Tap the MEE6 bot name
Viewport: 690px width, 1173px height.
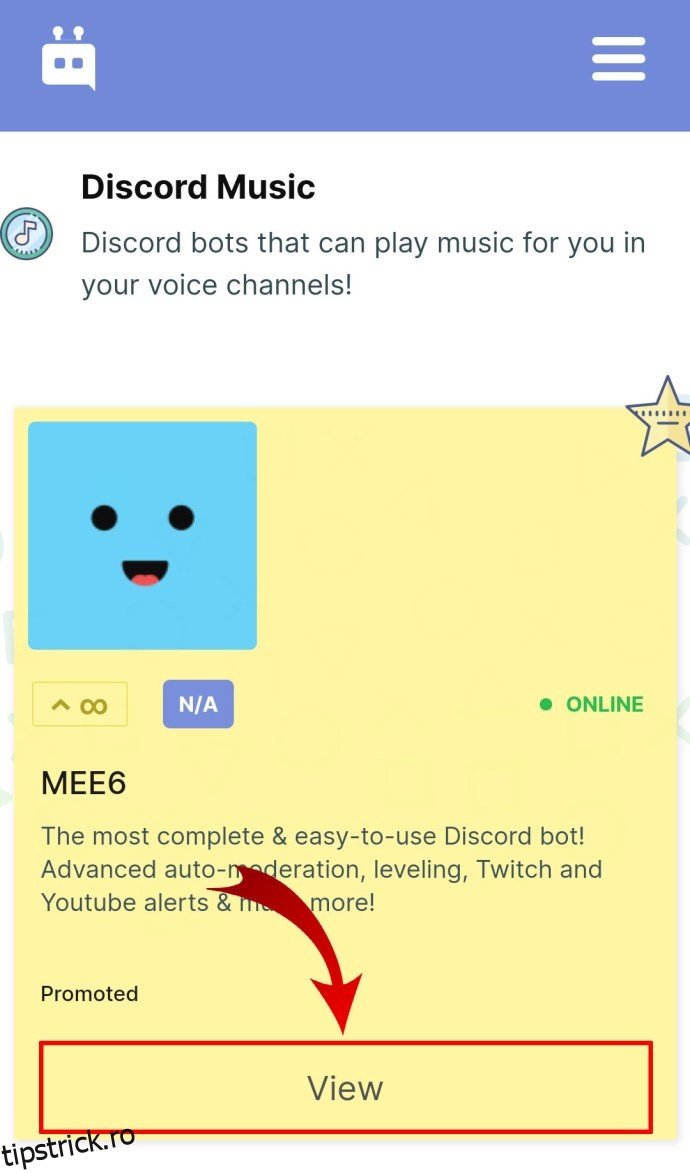(x=84, y=783)
